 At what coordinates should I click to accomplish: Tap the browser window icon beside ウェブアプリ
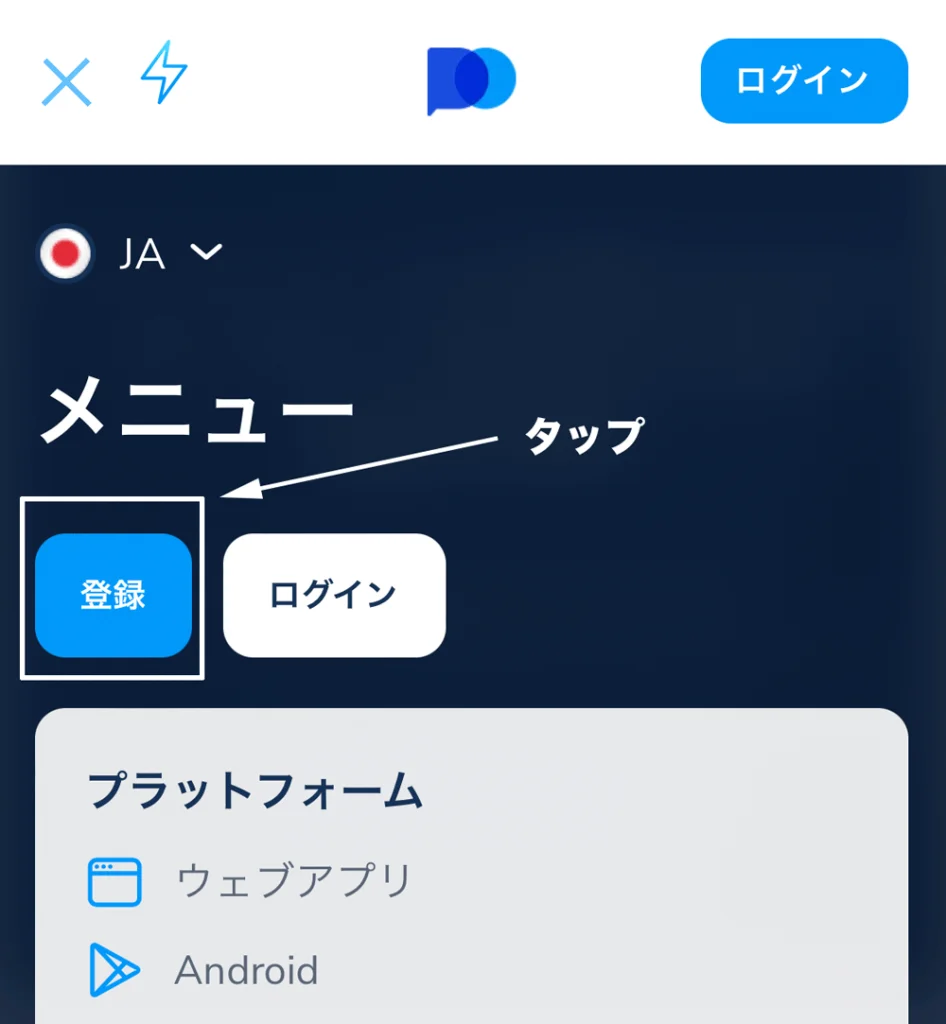115,882
